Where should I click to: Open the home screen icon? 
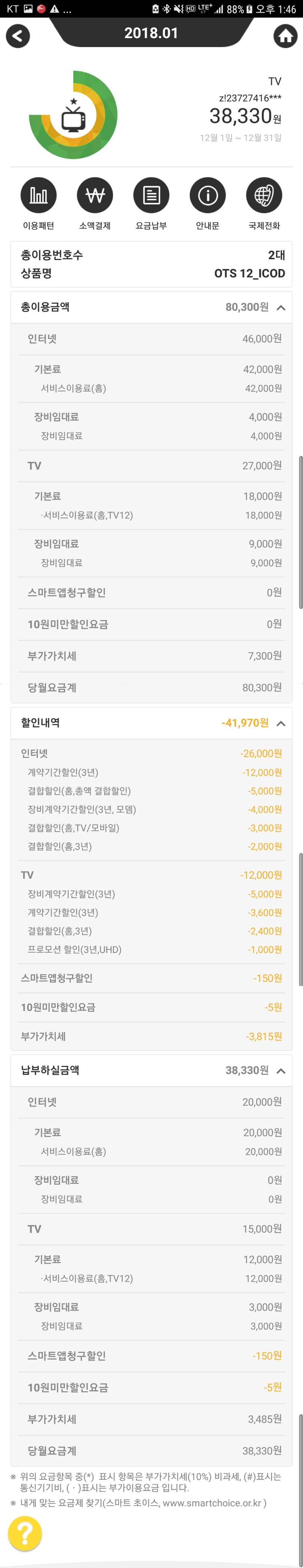(285, 36)
